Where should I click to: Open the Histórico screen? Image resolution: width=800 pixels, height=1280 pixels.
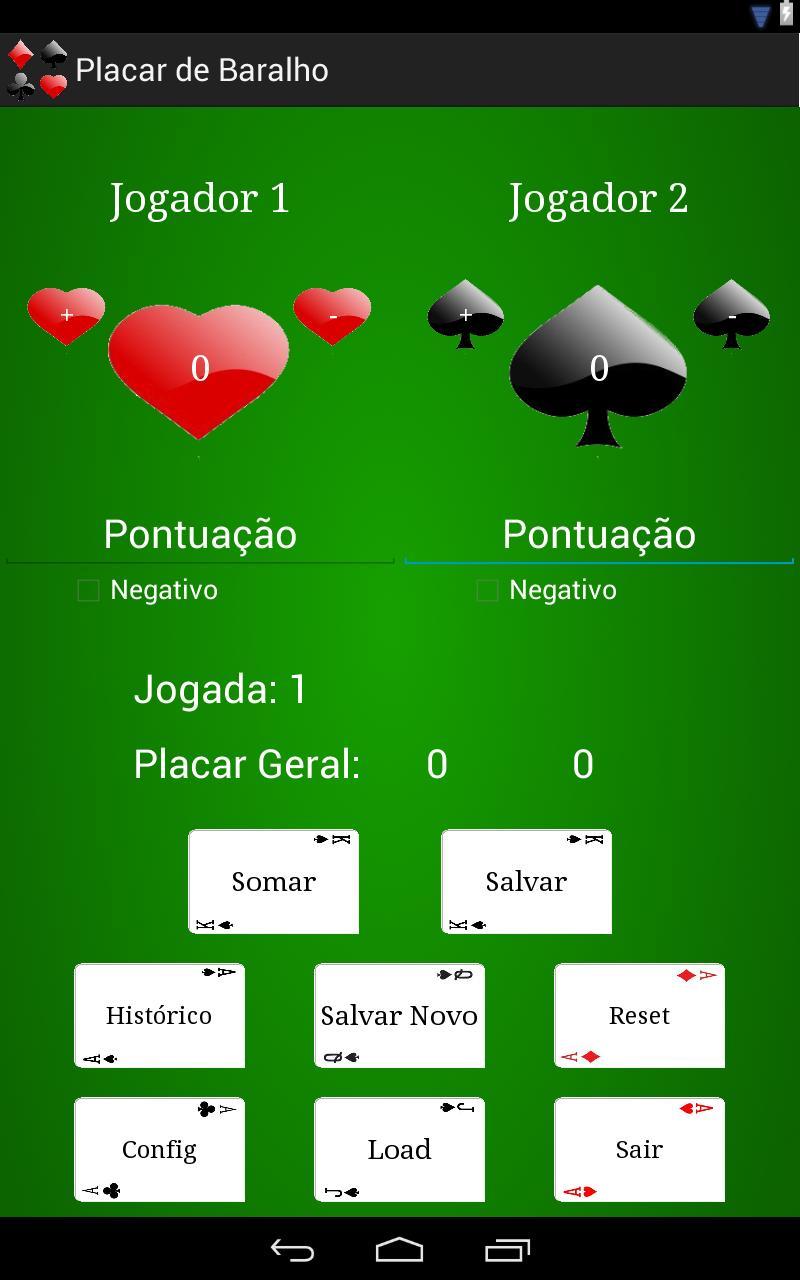click(159, 1016)
